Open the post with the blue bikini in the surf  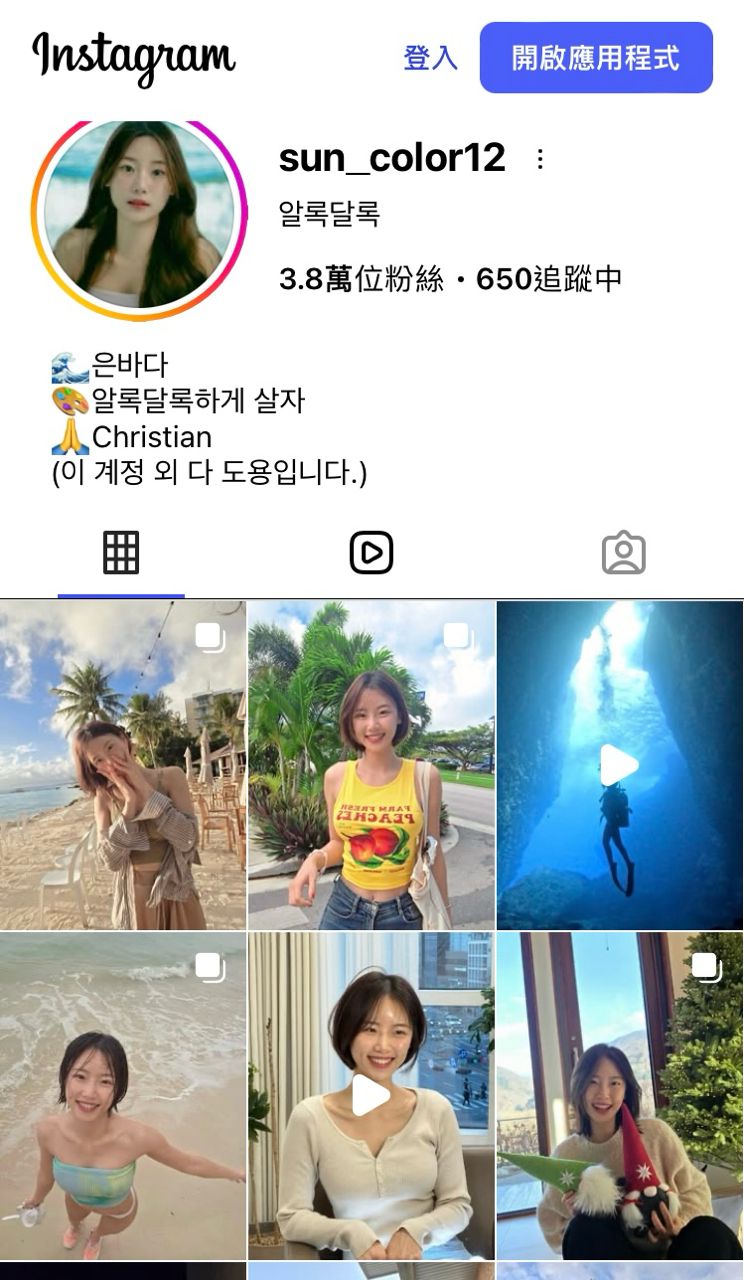(123, 1096)
